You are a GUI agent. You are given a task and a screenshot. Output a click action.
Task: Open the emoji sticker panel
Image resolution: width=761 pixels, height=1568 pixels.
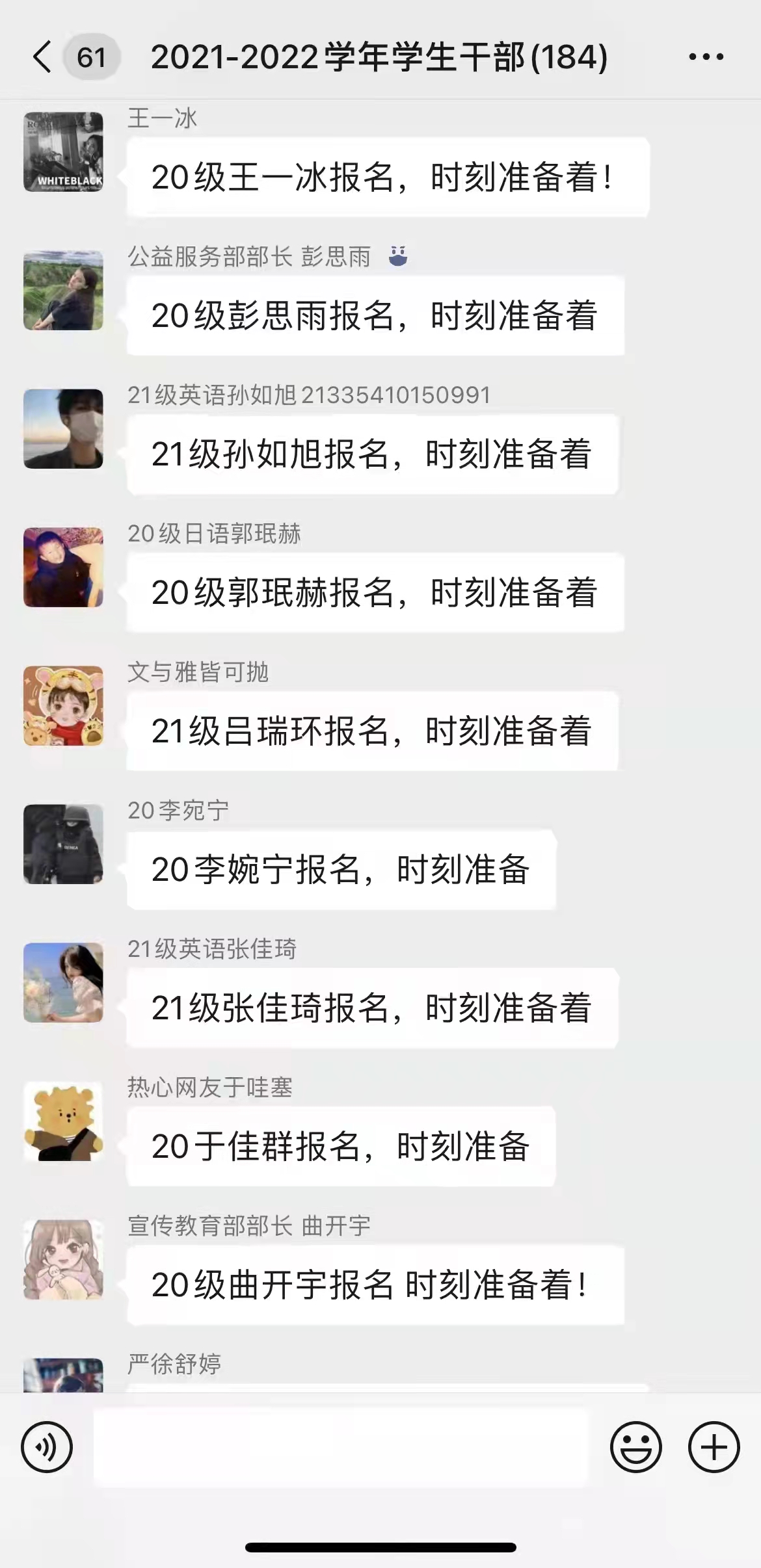point(635,1447)
